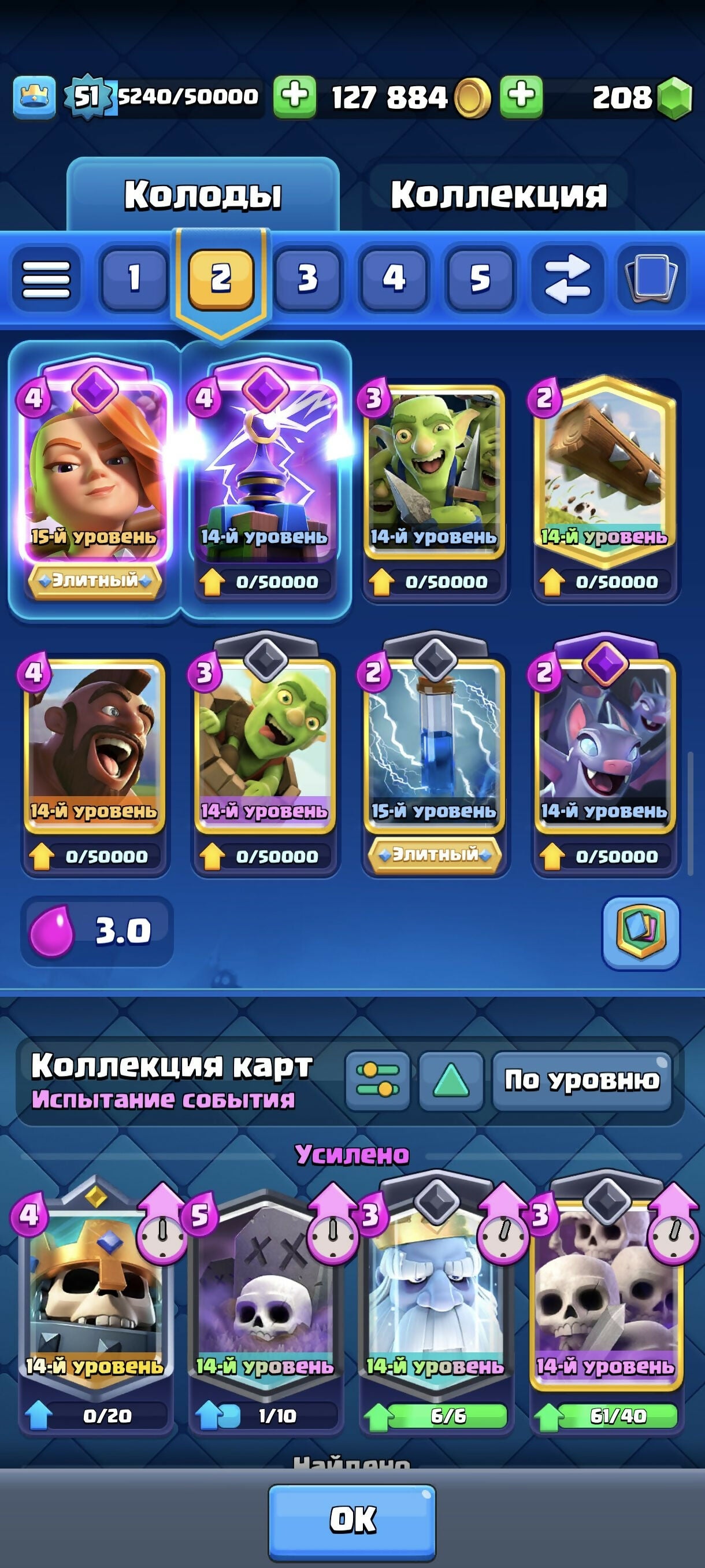Buy gems with the green plus button

click(x=521, y=97)
